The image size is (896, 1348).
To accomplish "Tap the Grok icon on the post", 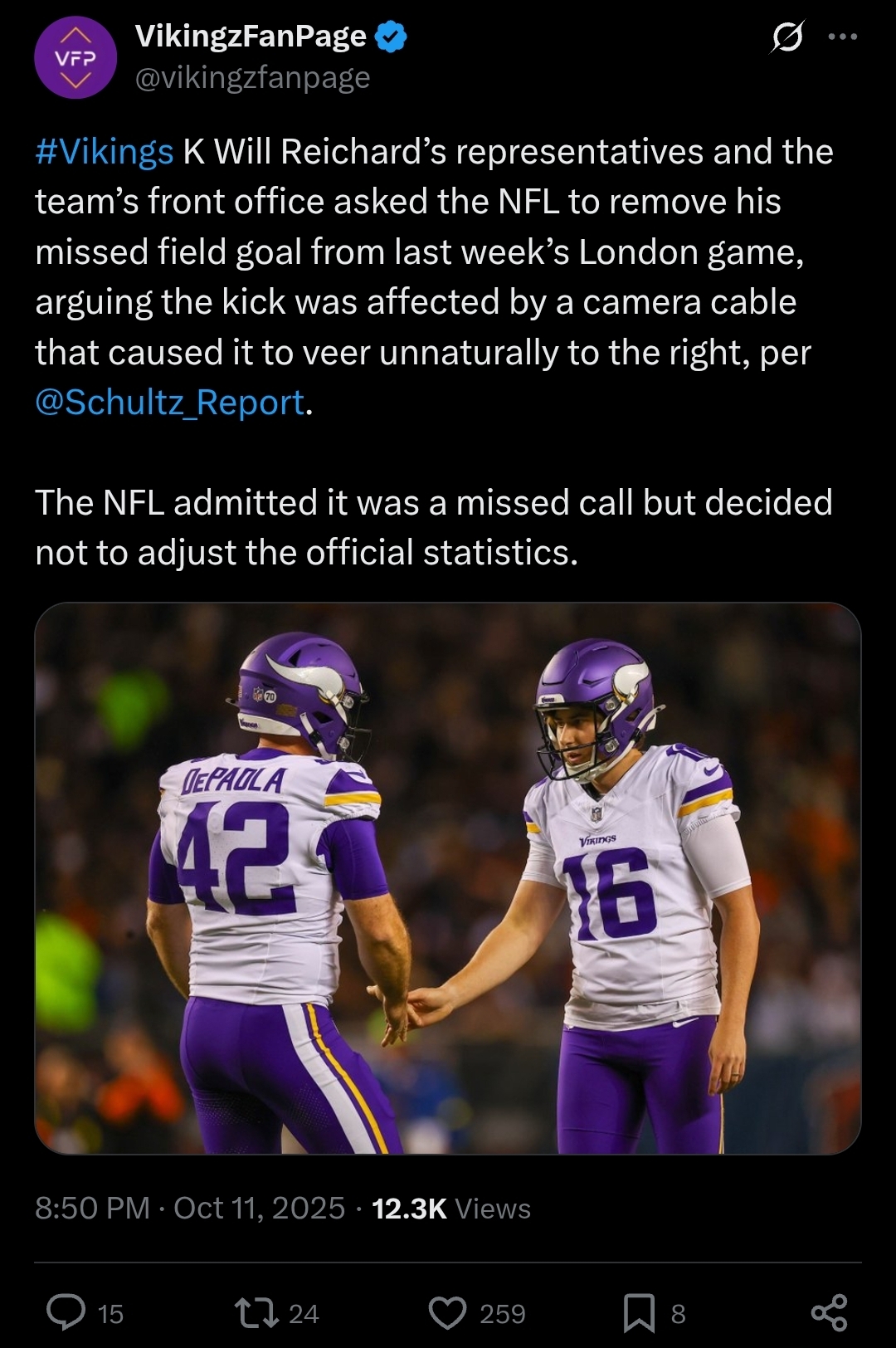I will (786, 37).
